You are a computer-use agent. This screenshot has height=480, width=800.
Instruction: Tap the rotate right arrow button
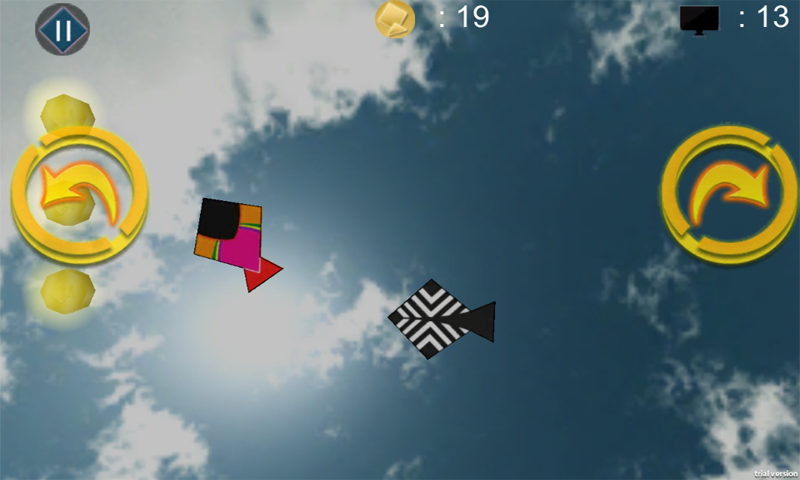728,193
